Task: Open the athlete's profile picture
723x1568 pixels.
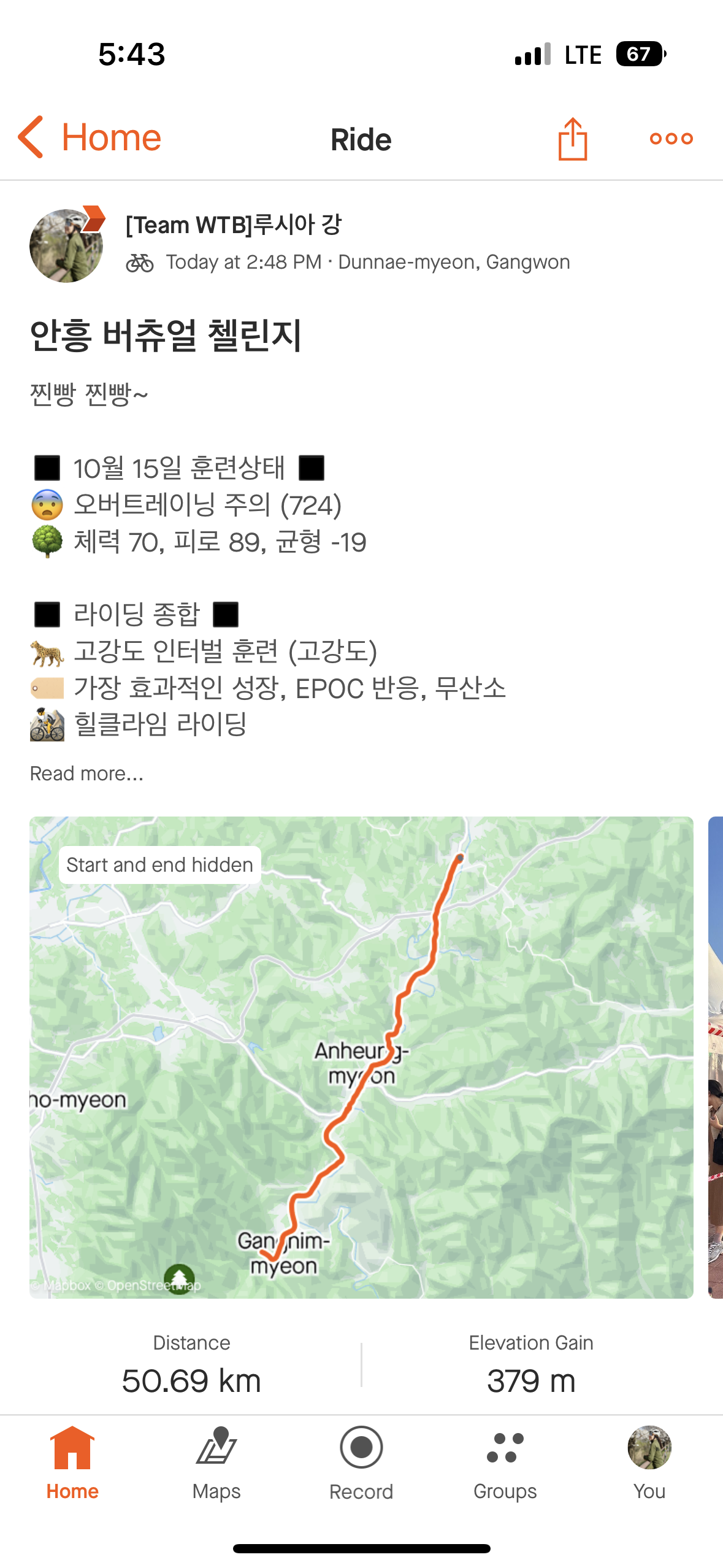Action: coord(66,245)
